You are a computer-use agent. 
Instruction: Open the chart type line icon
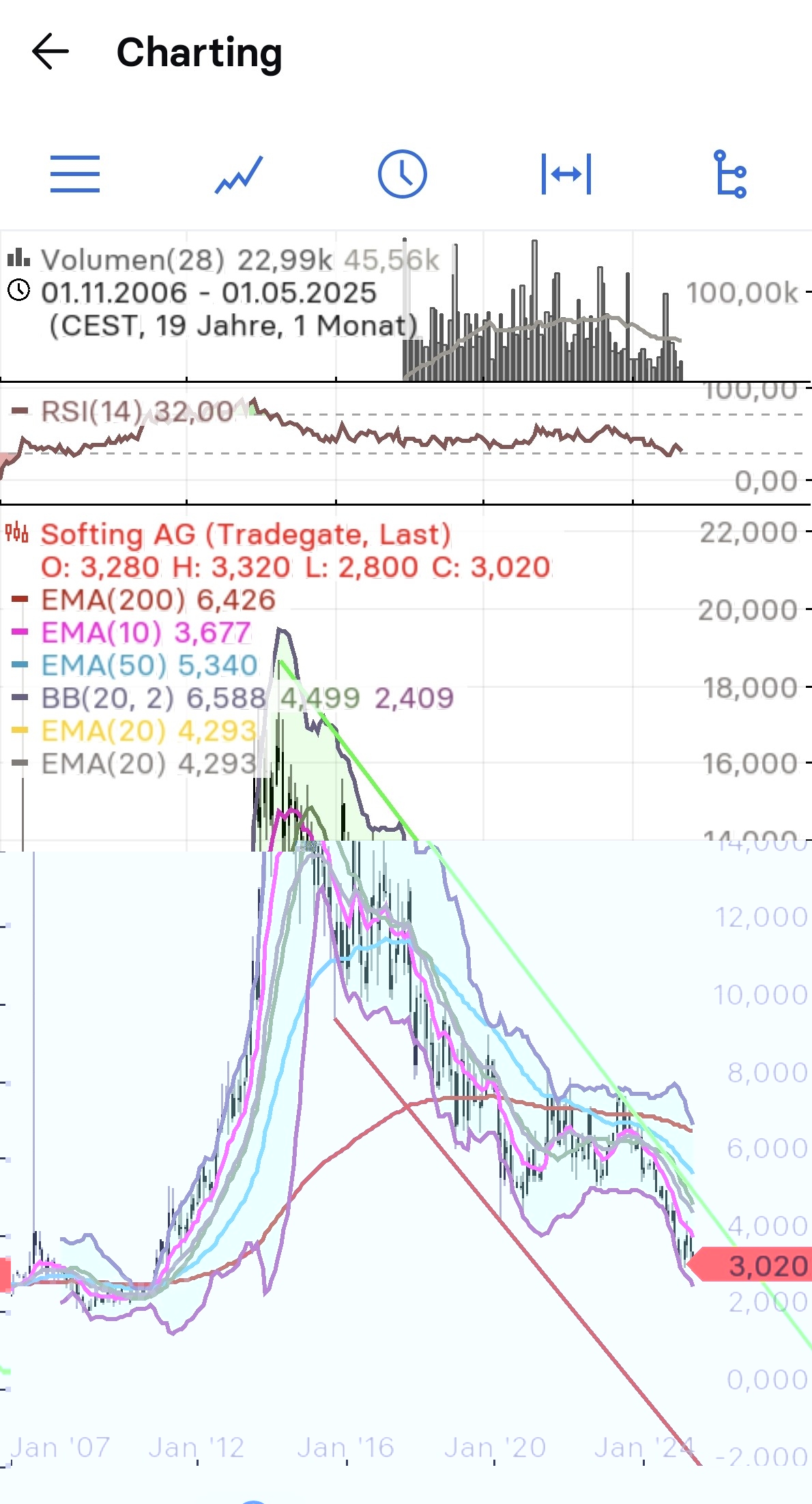coord(239,175)
